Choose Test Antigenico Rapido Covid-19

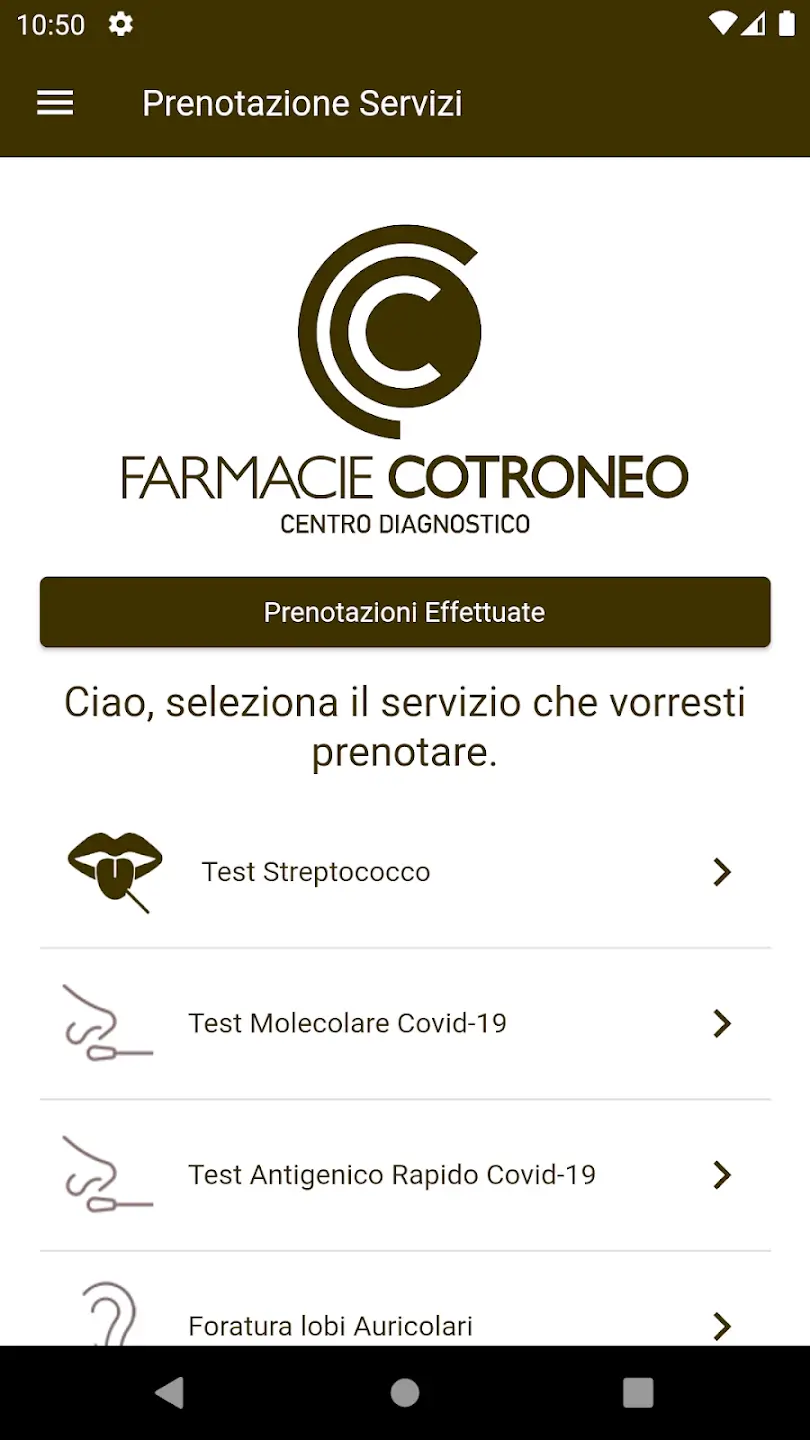405,1174
